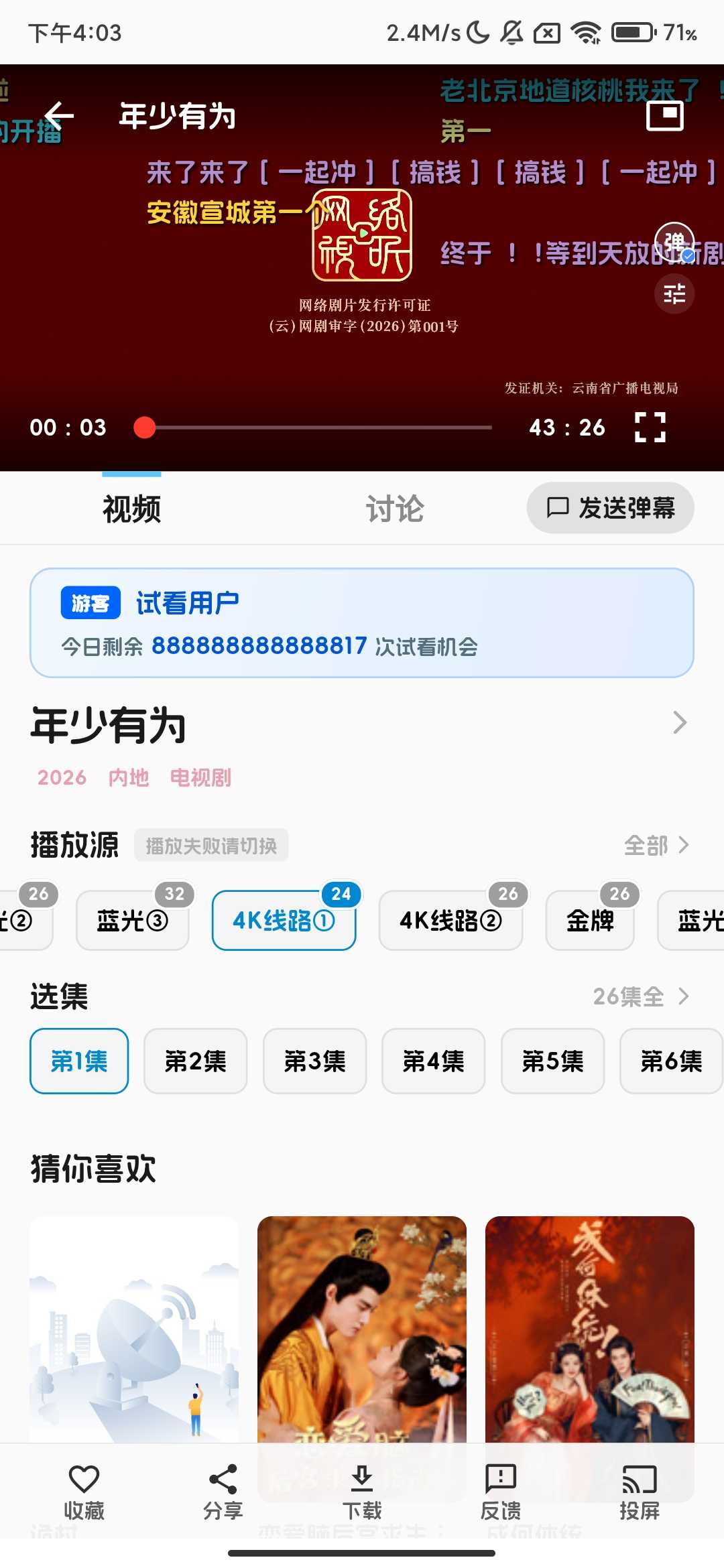This screenshot has height=1568, width=724.
Task: Select the 4K线路② playback source
Action: (450, 920)
